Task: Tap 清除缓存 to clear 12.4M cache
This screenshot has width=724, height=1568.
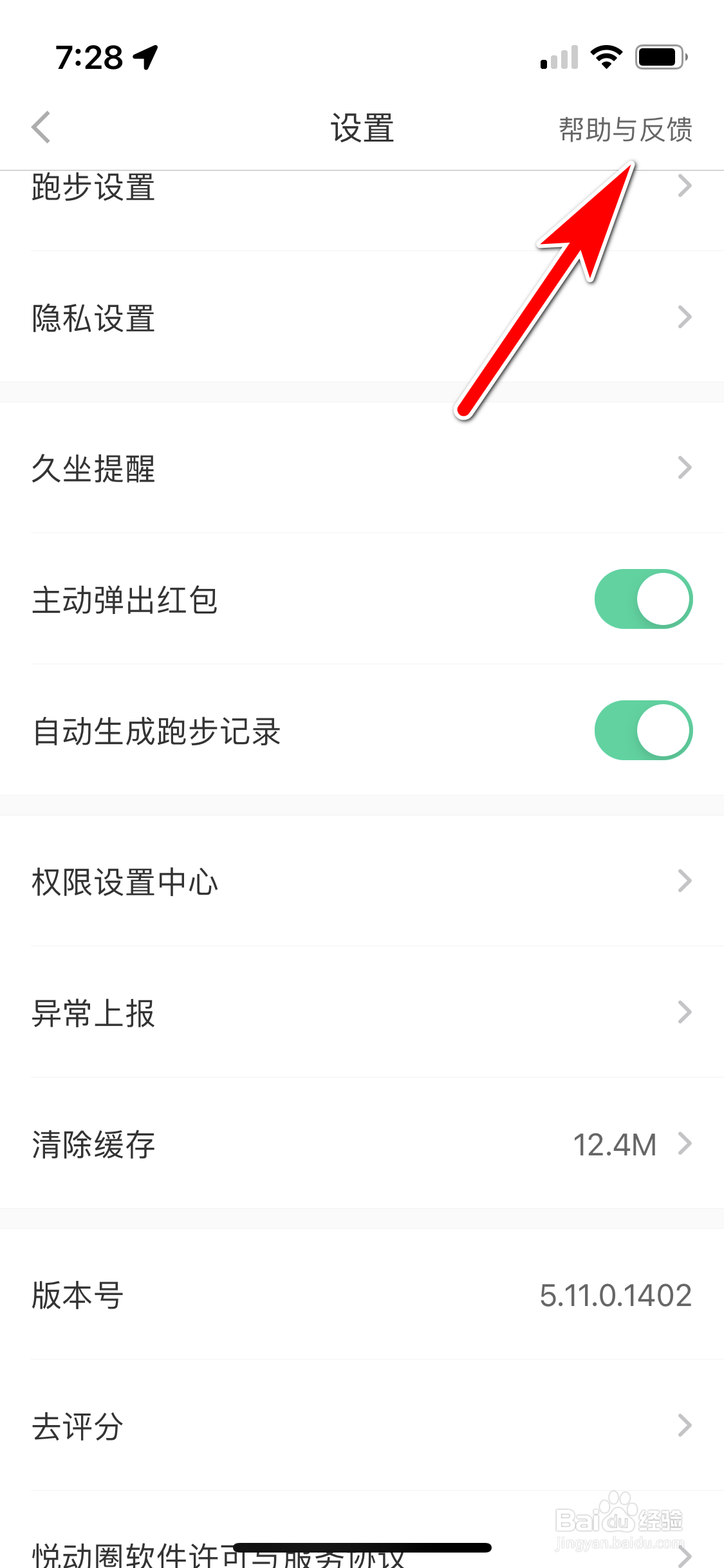Action: click(362, 1144)
